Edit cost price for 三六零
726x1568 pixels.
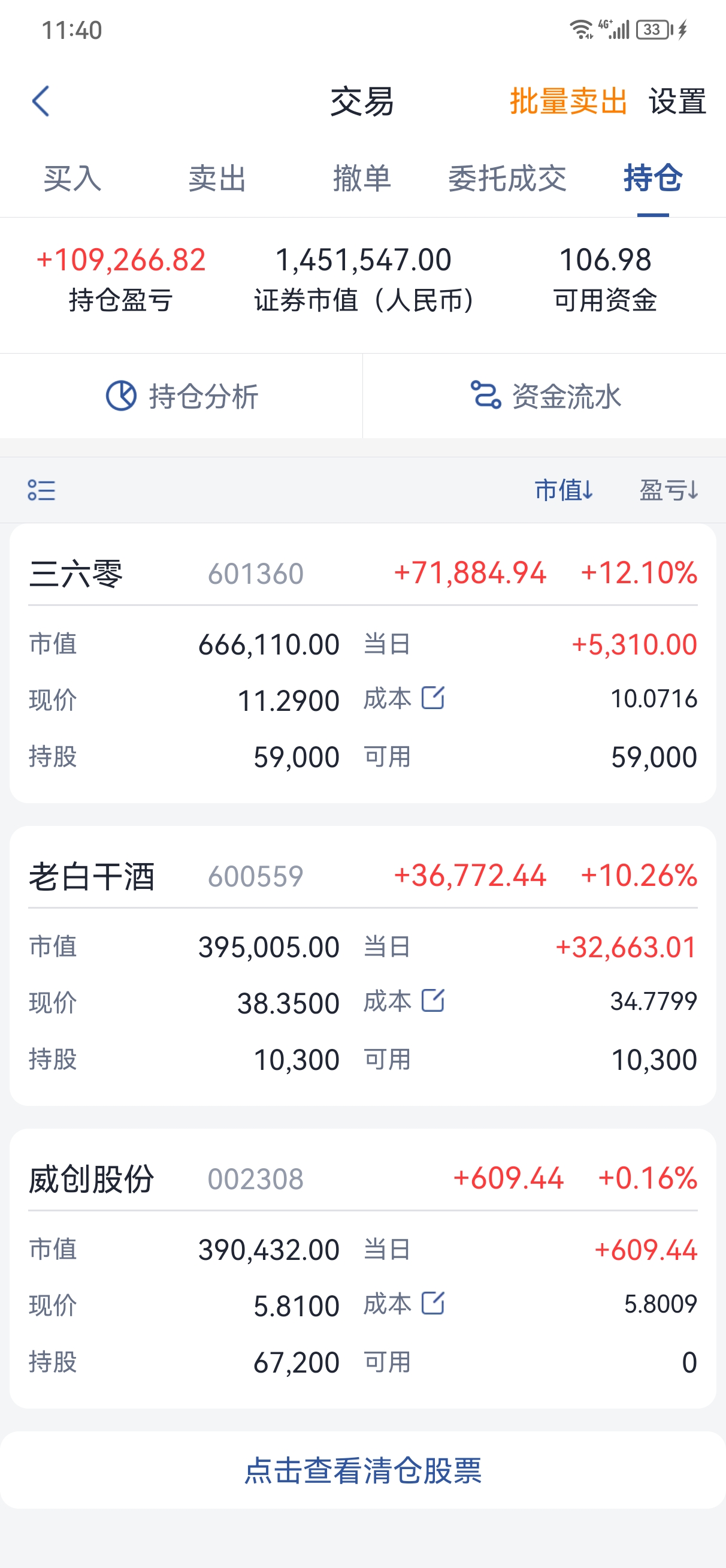(433, 698)
